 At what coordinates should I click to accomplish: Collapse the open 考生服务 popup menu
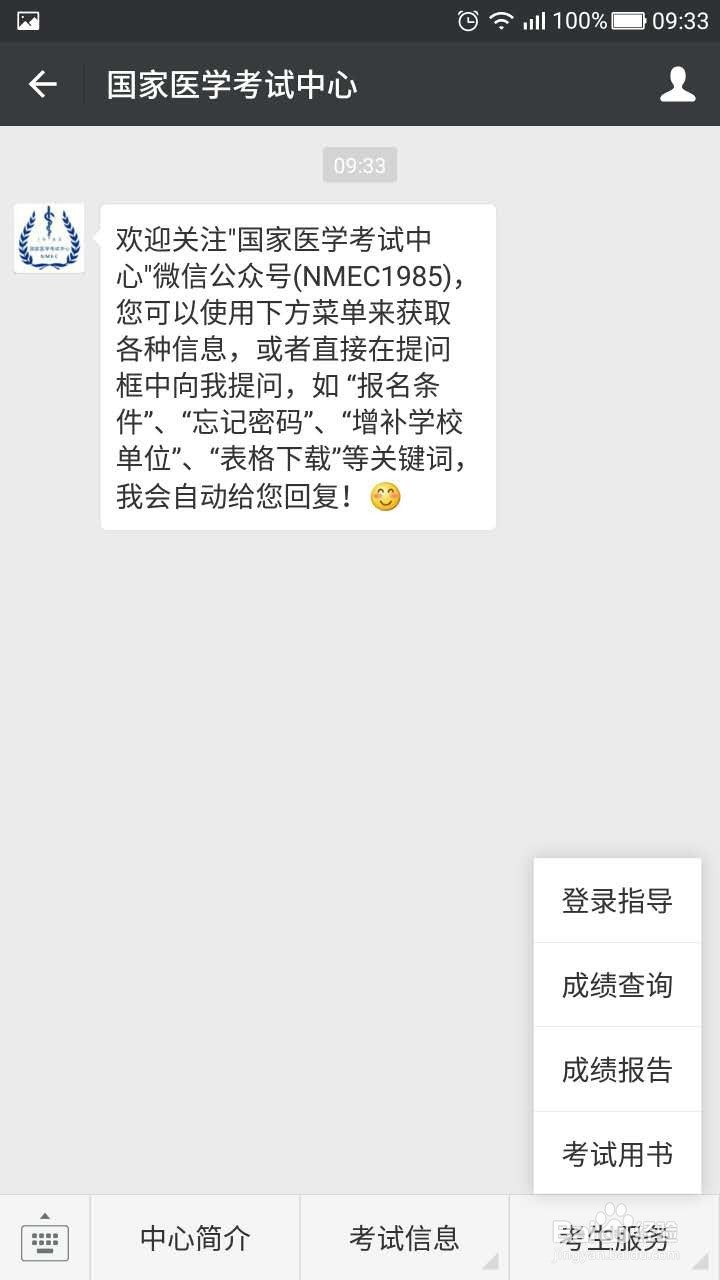615,1240
